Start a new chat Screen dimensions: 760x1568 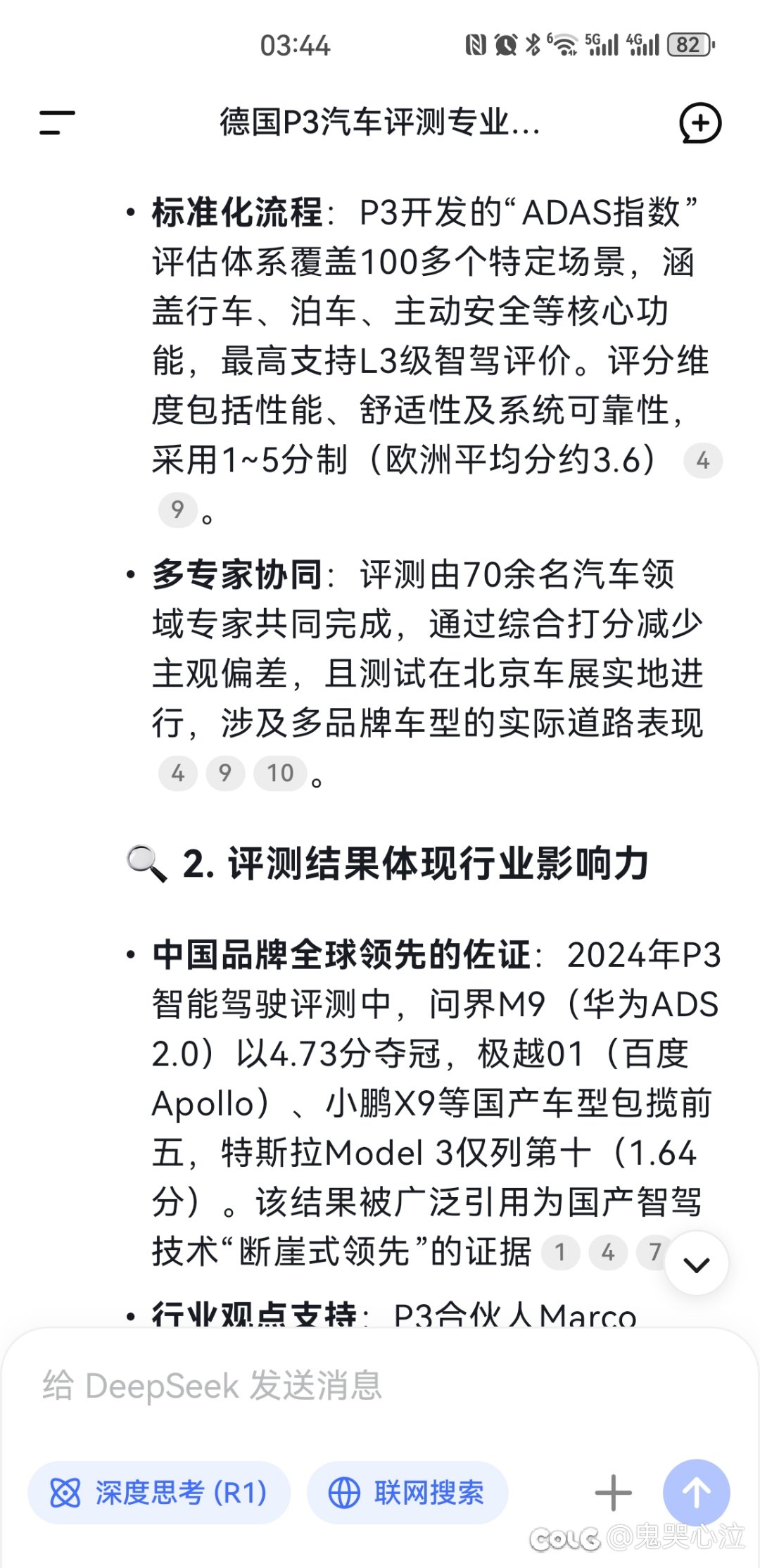pyautogui.click(x=699, y=123)
